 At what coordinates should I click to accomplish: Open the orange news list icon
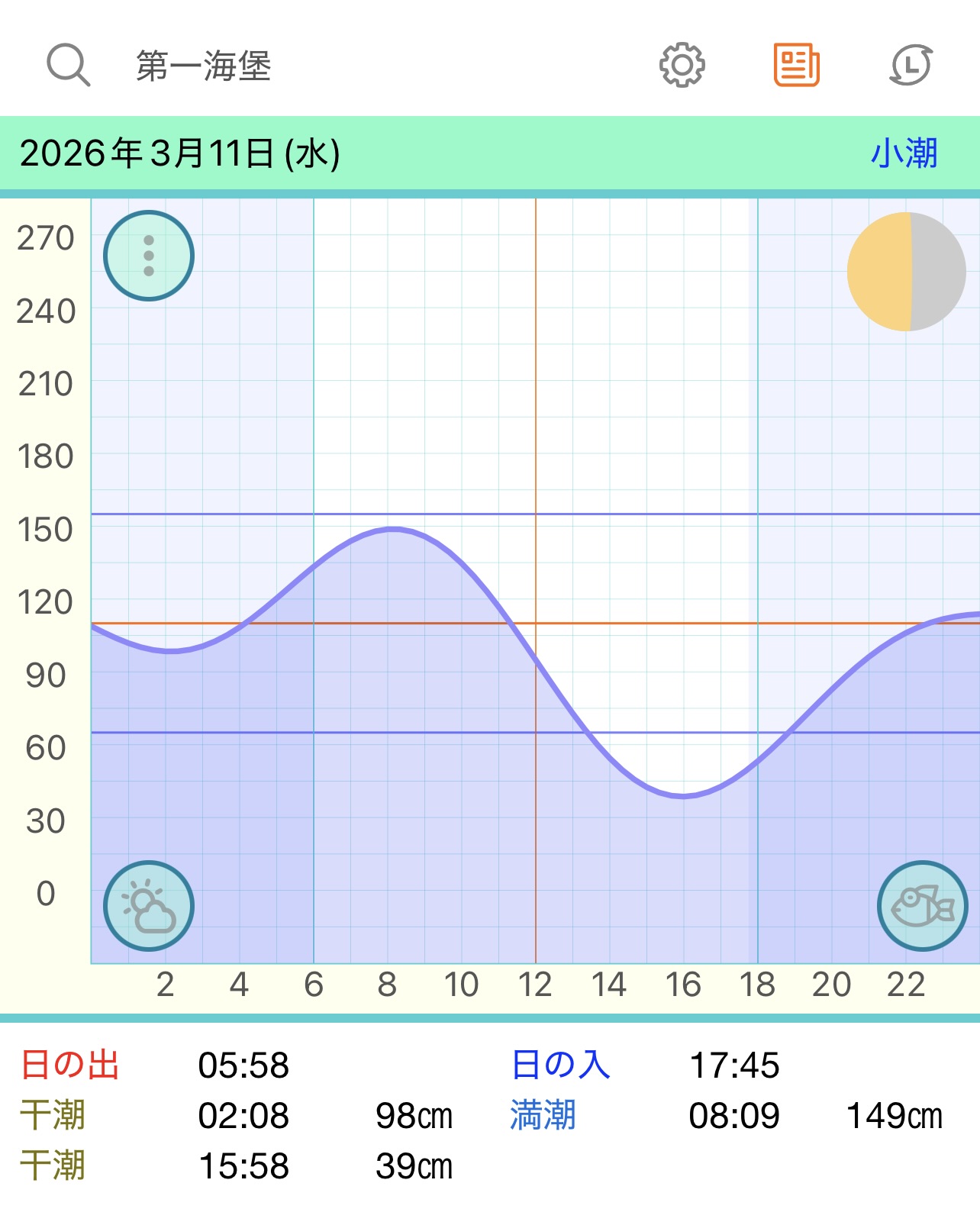pos(796,65)
